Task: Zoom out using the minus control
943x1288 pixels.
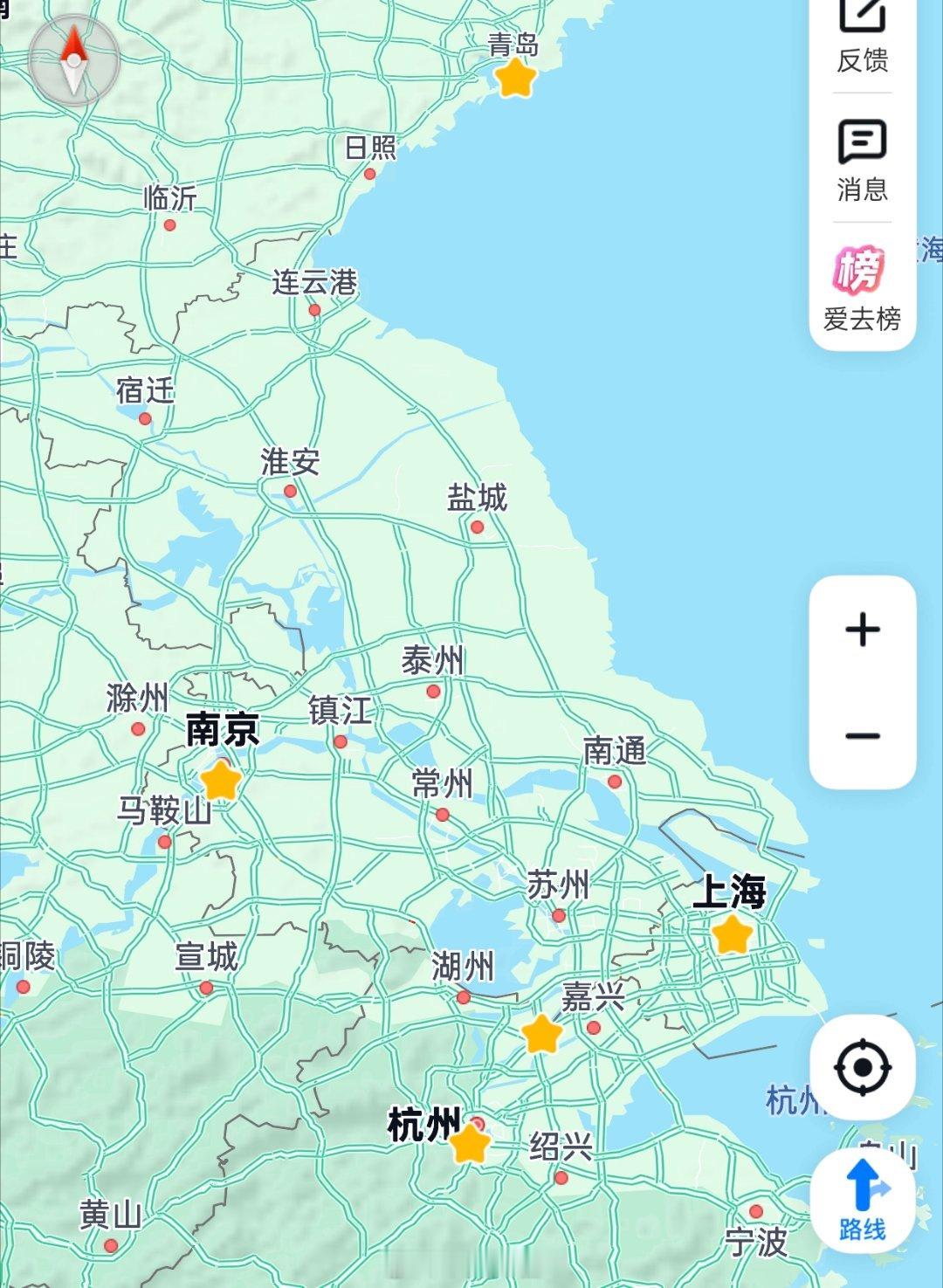Action: coord(862,736)
